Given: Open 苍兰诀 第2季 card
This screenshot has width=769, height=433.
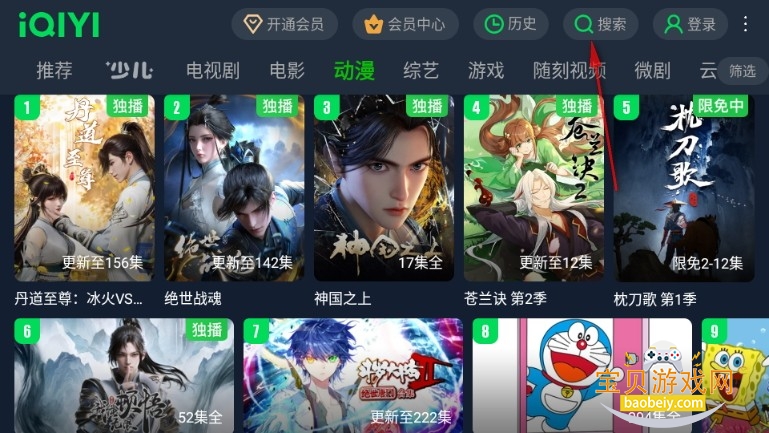Looking at the screenshot, I should (x=534, y=188).
